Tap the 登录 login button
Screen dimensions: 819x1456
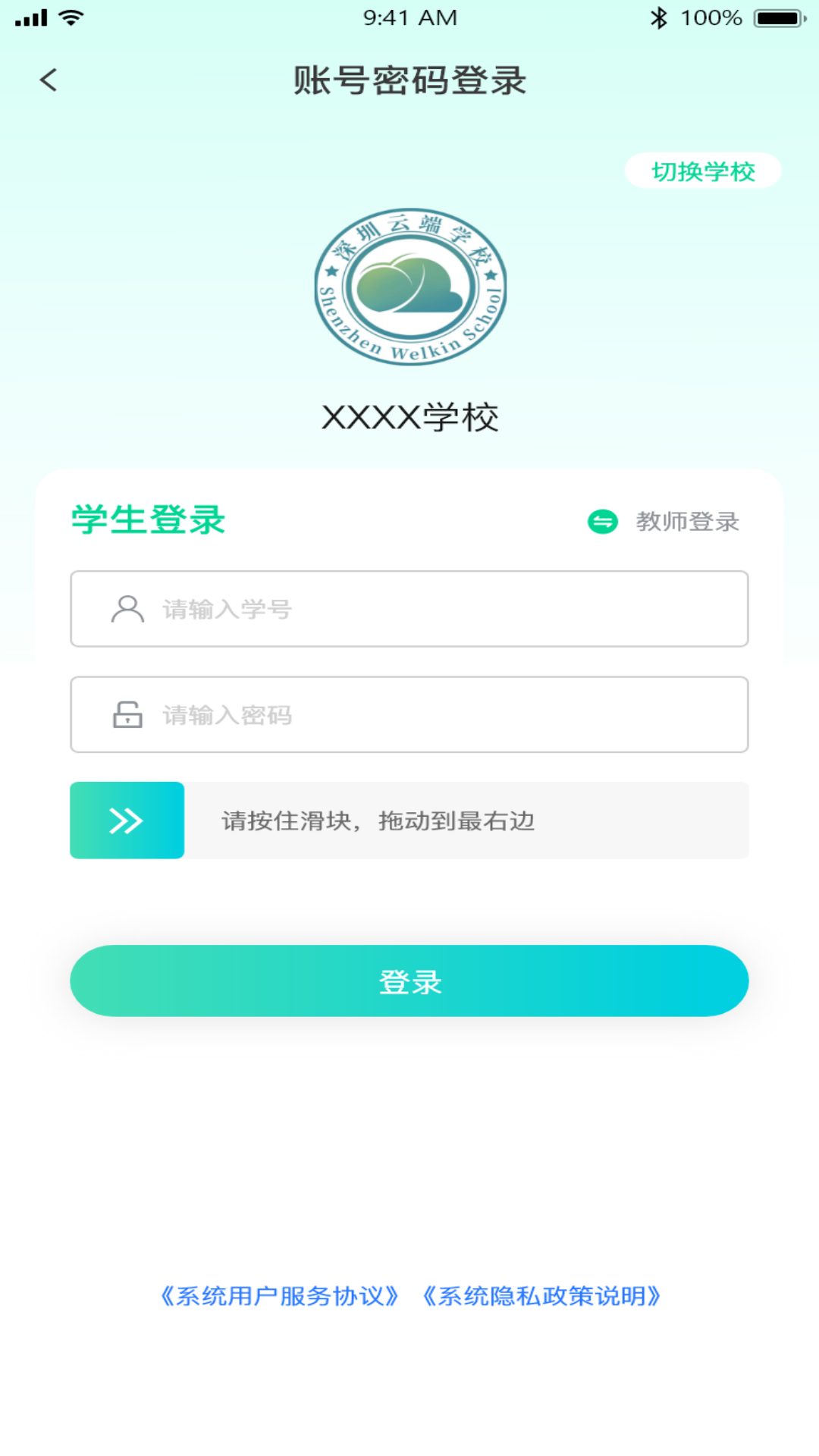[x=409, y=981]
